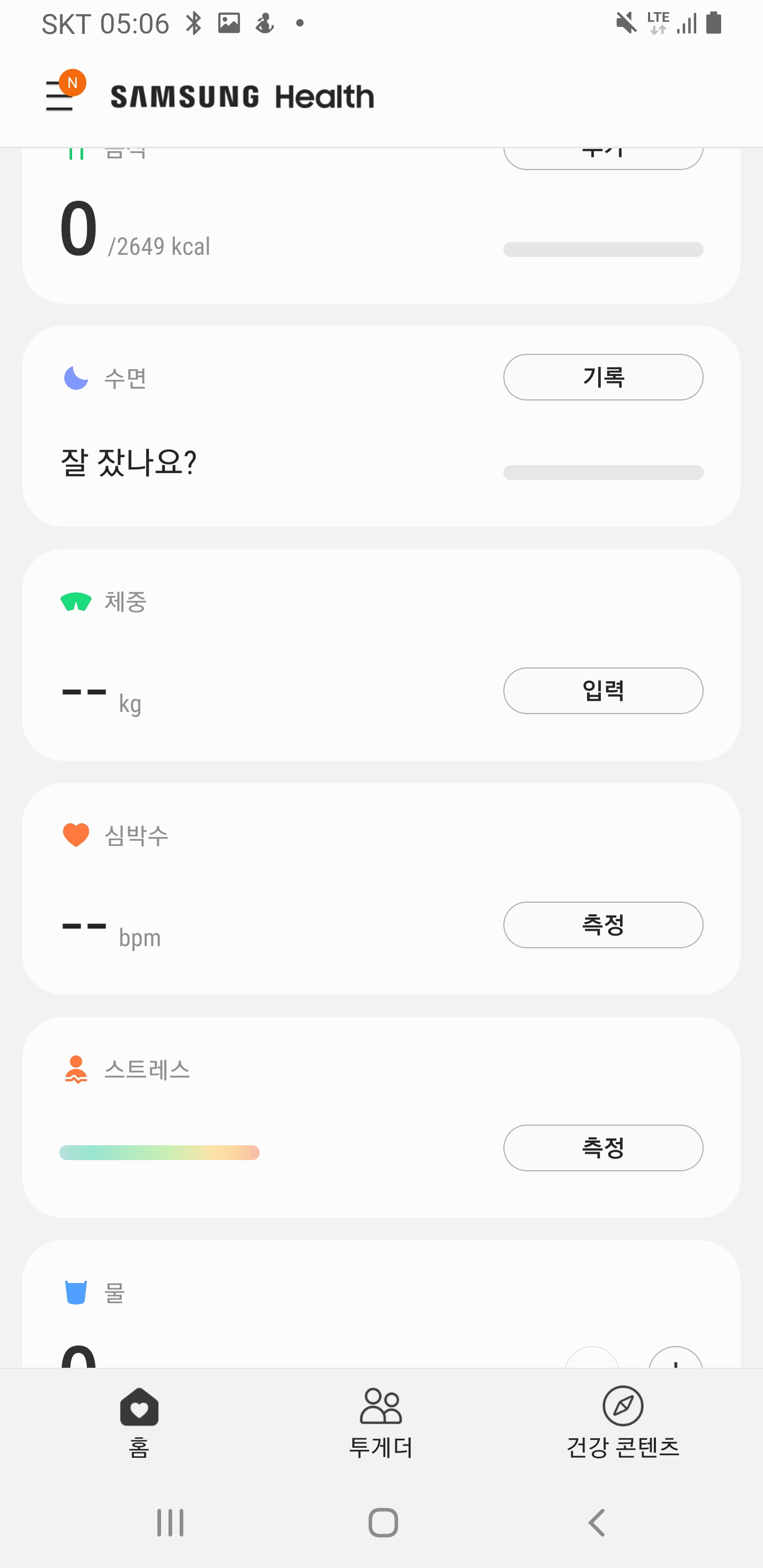Tap the 기록 button on the sleep card
763x1568 pixels.
(603, 377)
